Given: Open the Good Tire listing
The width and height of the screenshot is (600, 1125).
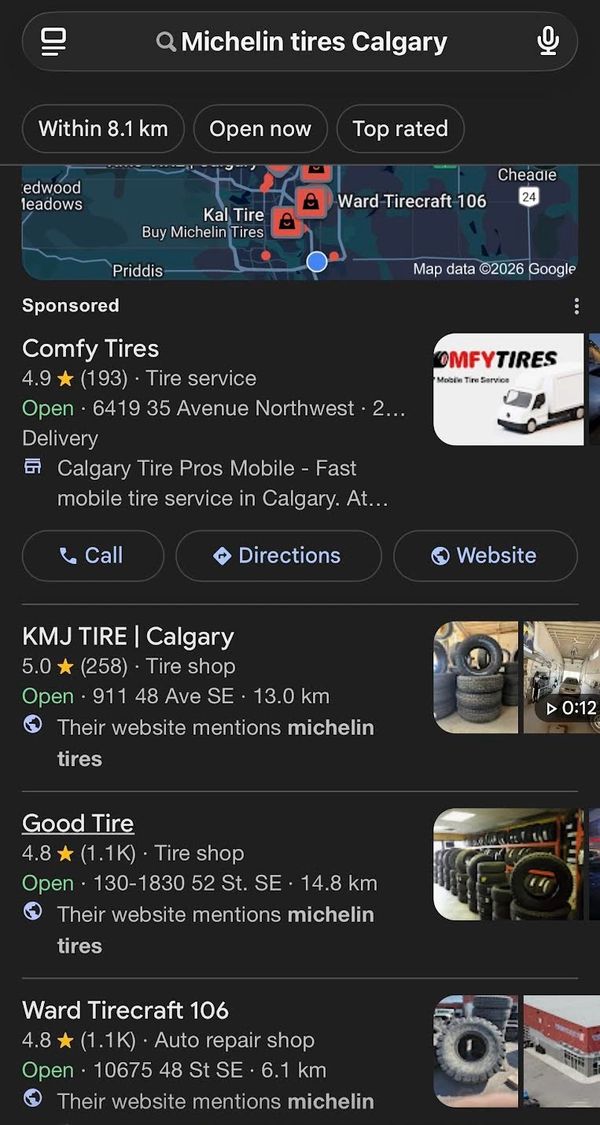Looking at the screenshot, I should click(78, 824).
